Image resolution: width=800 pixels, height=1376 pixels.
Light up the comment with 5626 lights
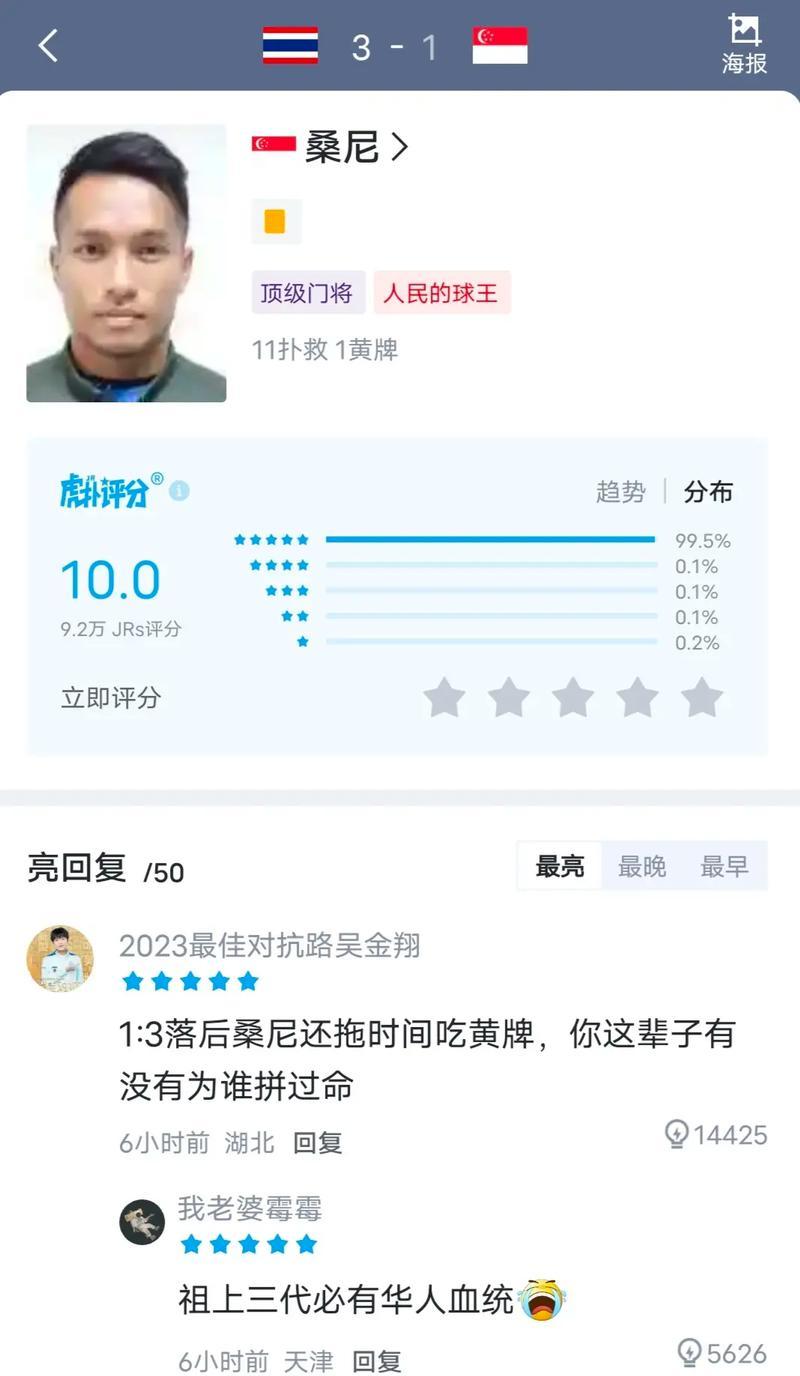[722, 1354]
